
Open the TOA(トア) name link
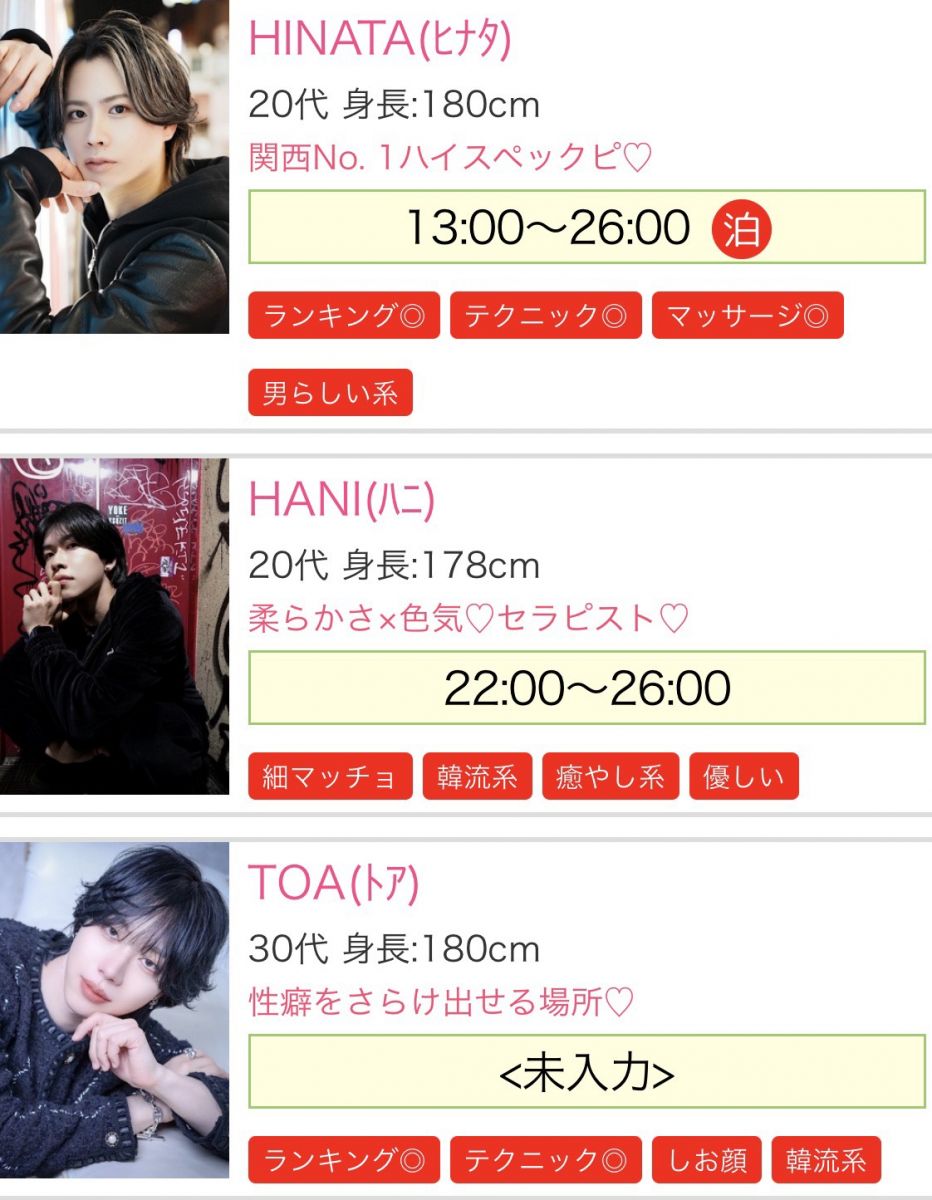(x=334, y=884)
